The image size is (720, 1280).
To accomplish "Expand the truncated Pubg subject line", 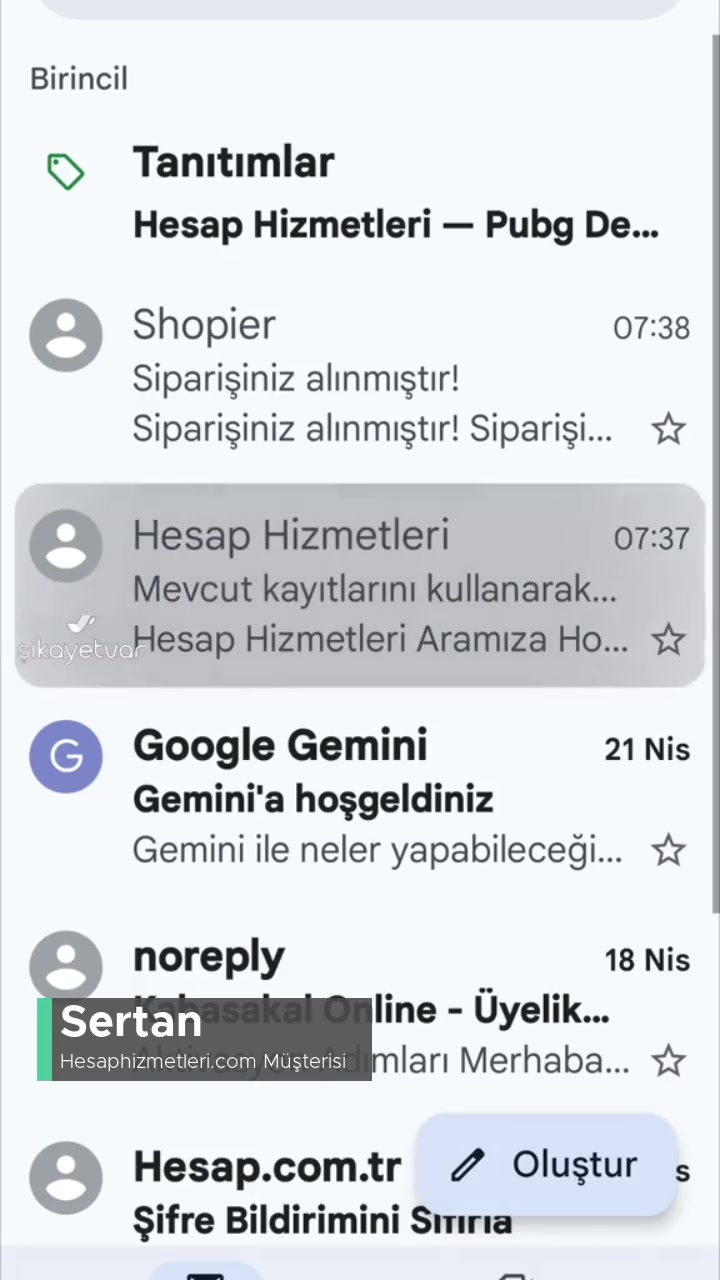I will click(x=396, y=225).
